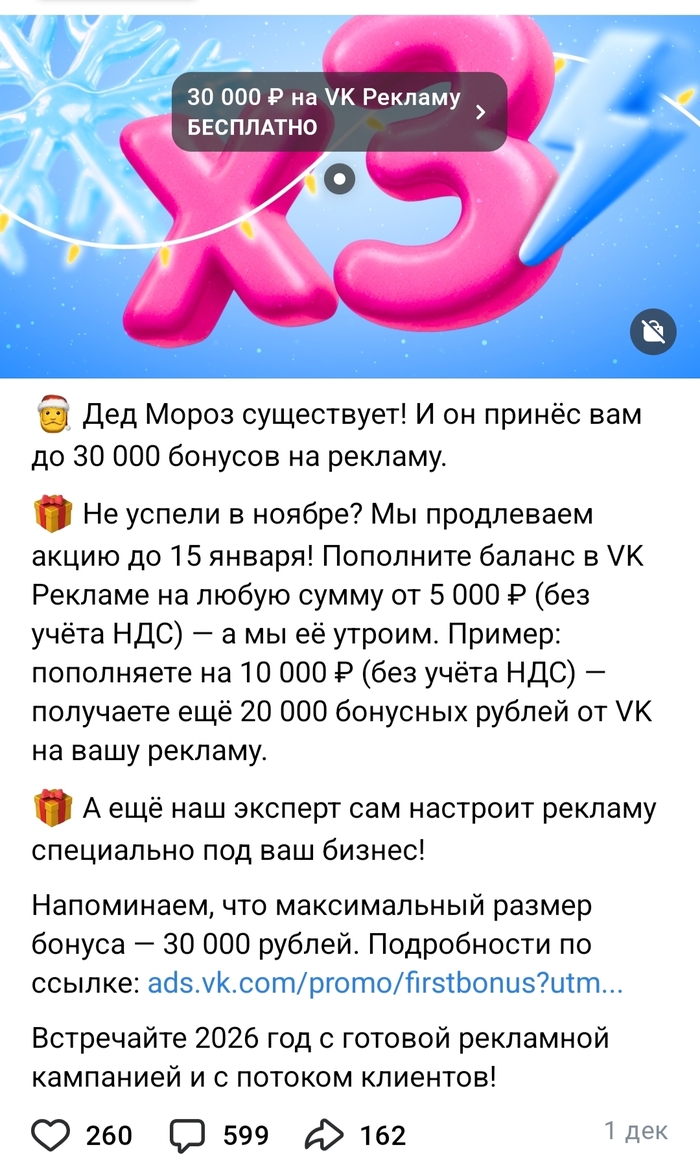Open the "30 000 ₽ на VK Рекламу" product tag
700x1165 pixels.
click(339, 112)
